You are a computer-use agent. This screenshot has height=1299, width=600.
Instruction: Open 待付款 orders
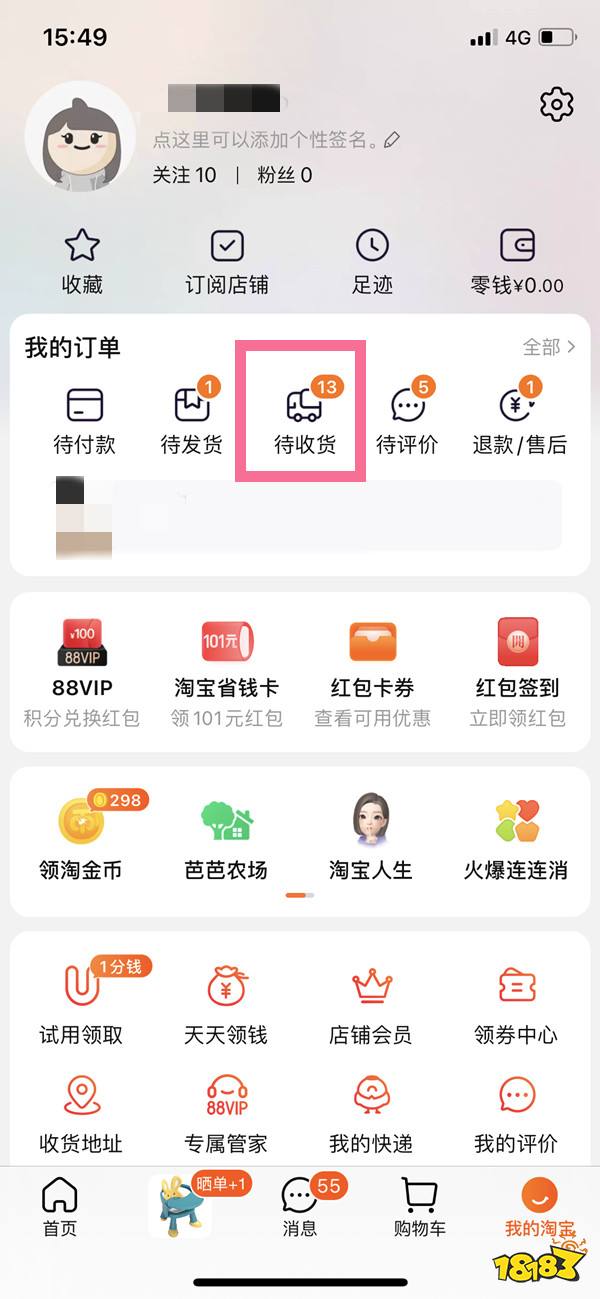pos(84,421)
